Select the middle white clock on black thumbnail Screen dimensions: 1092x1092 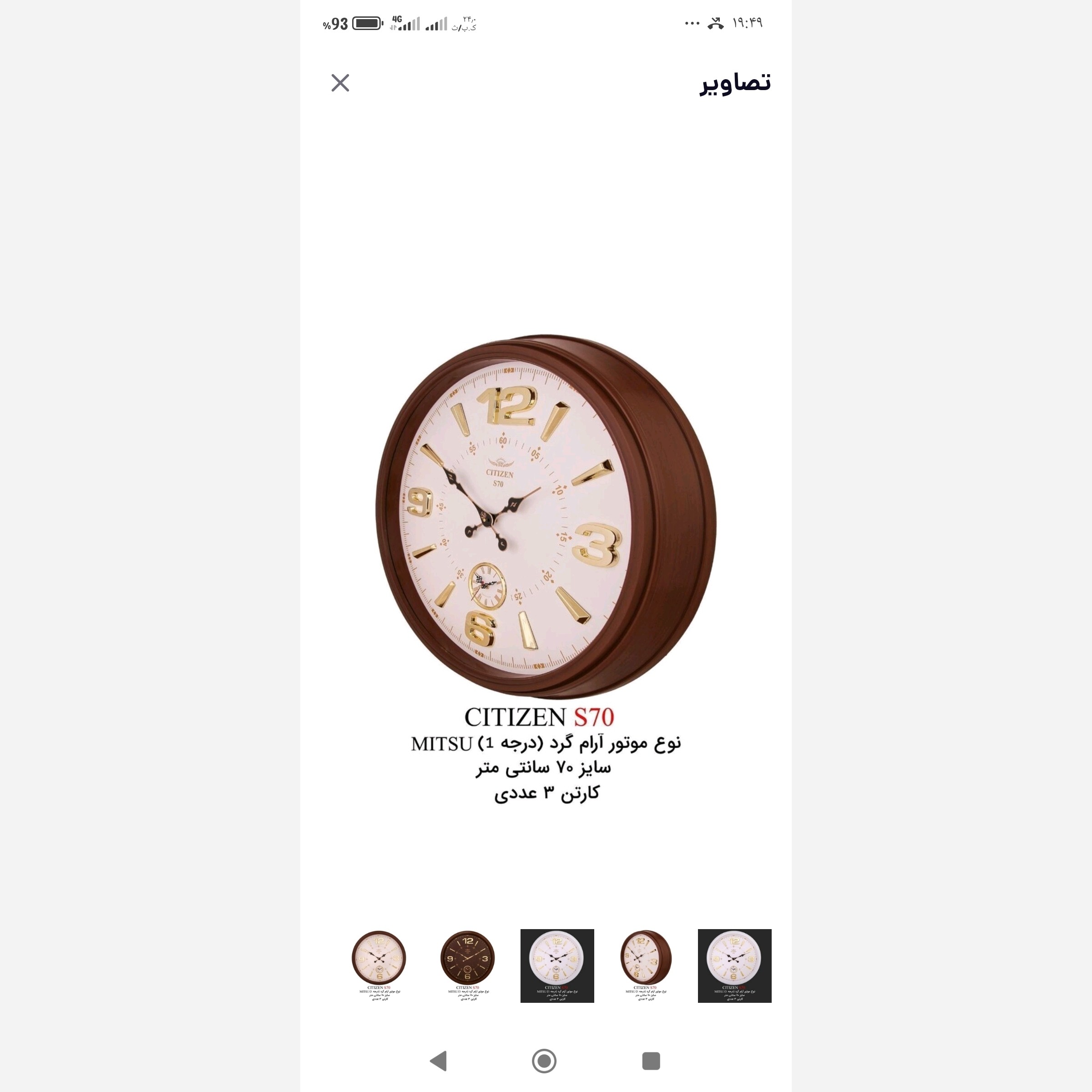click(557, 966)
